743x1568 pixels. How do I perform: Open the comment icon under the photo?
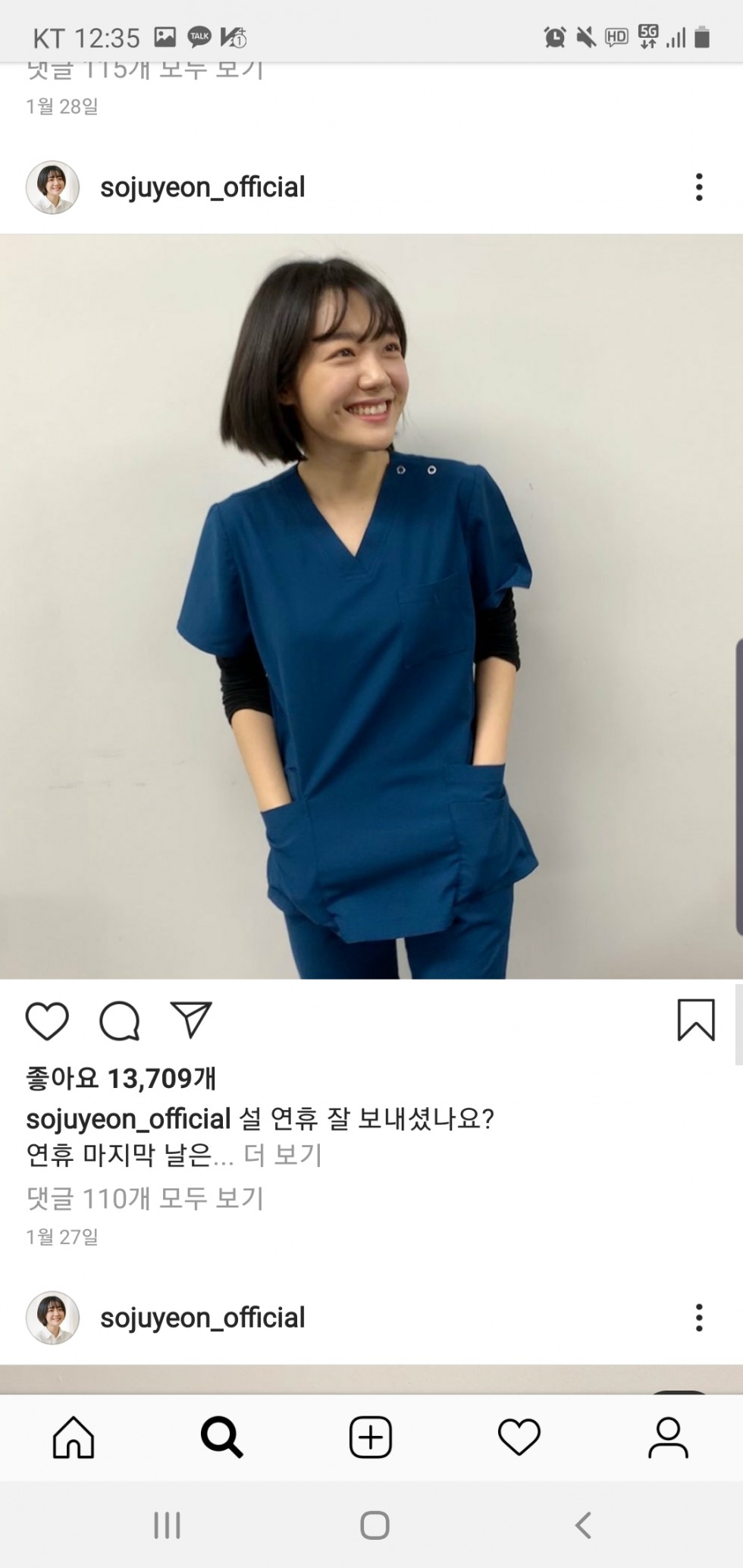[119, 1021]
